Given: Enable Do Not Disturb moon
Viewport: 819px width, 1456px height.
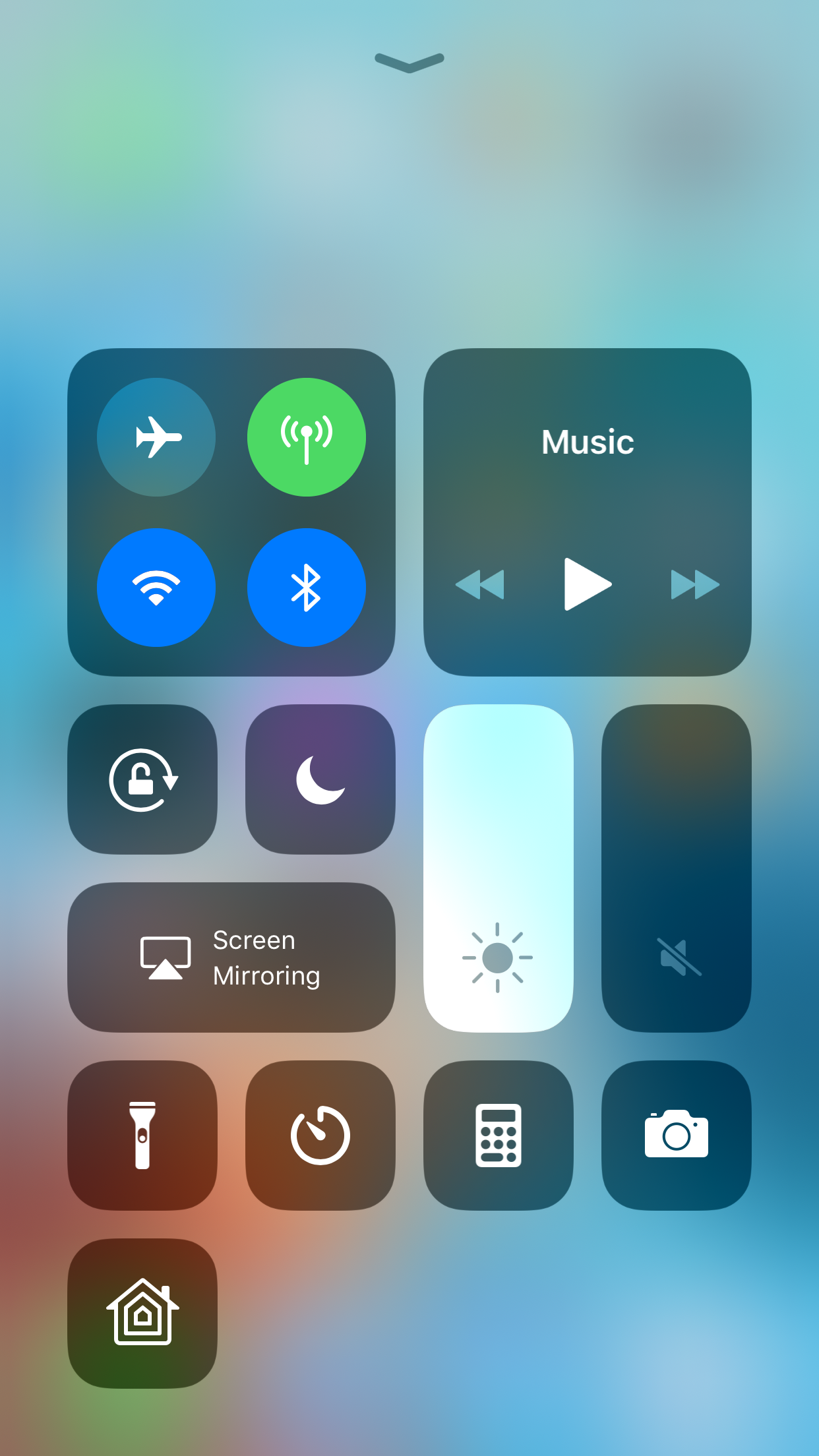Looking at the screenshot, I should click(x=320, y=779).
